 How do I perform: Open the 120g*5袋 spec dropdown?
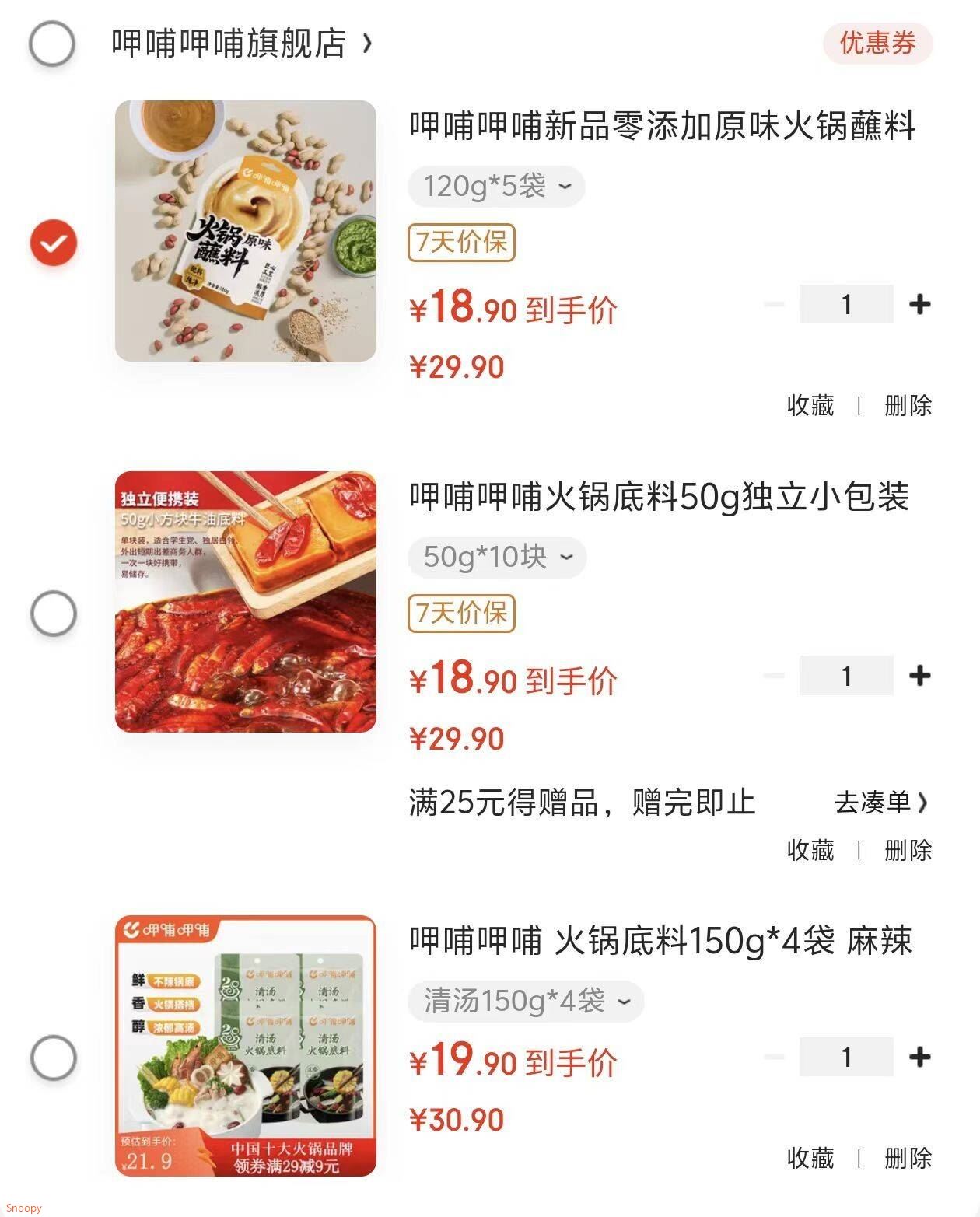(495, 187)
